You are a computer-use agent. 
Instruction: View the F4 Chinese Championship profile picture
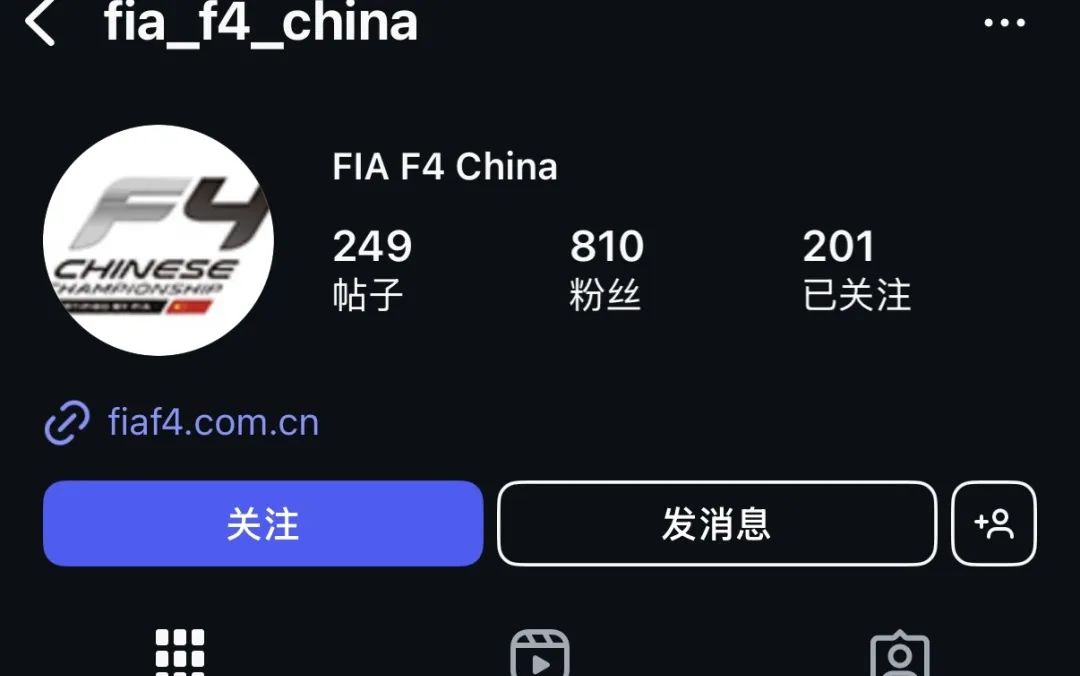click(158, 241)
